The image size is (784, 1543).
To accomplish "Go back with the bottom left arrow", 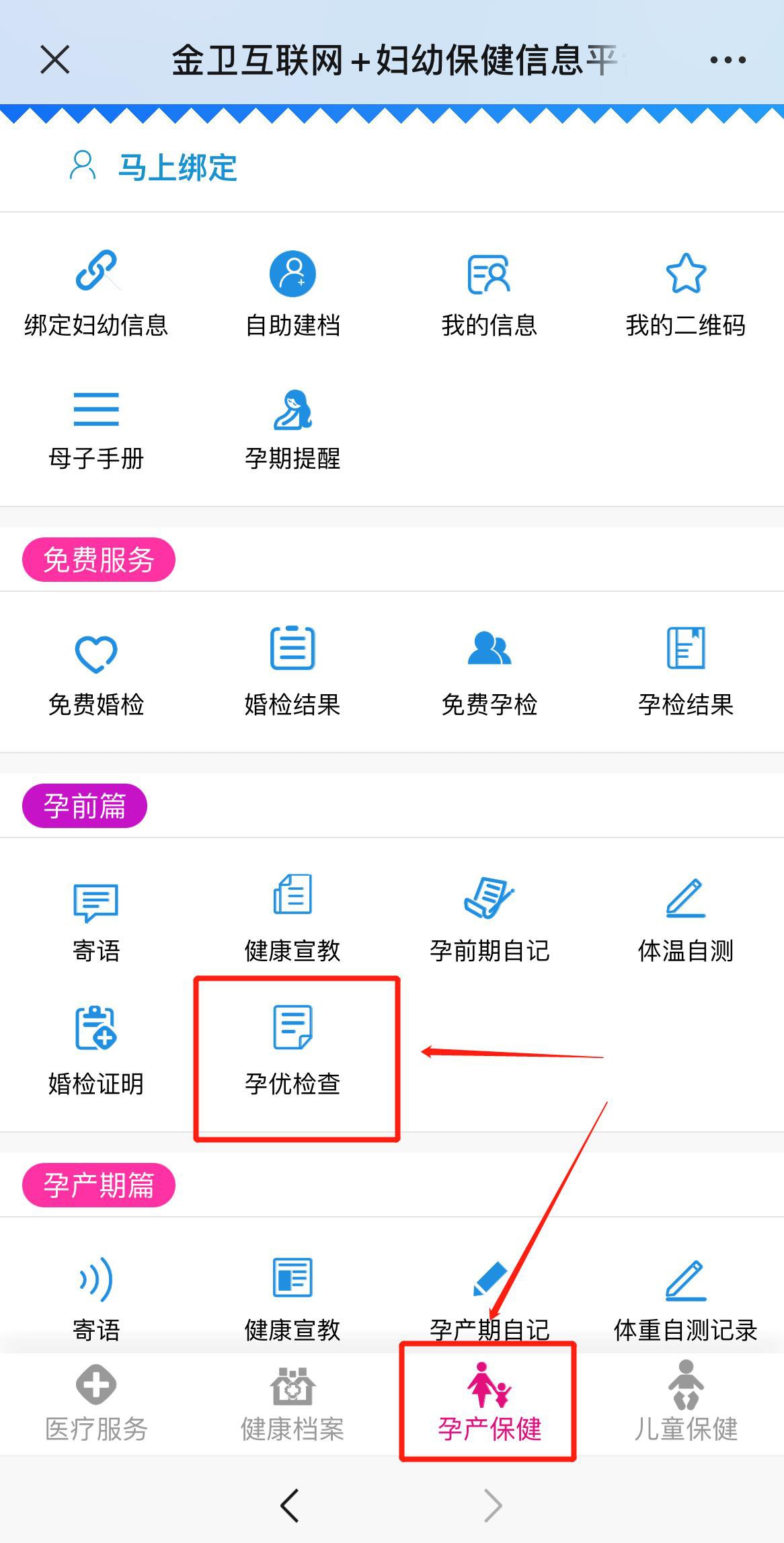I will (290, 1505).
